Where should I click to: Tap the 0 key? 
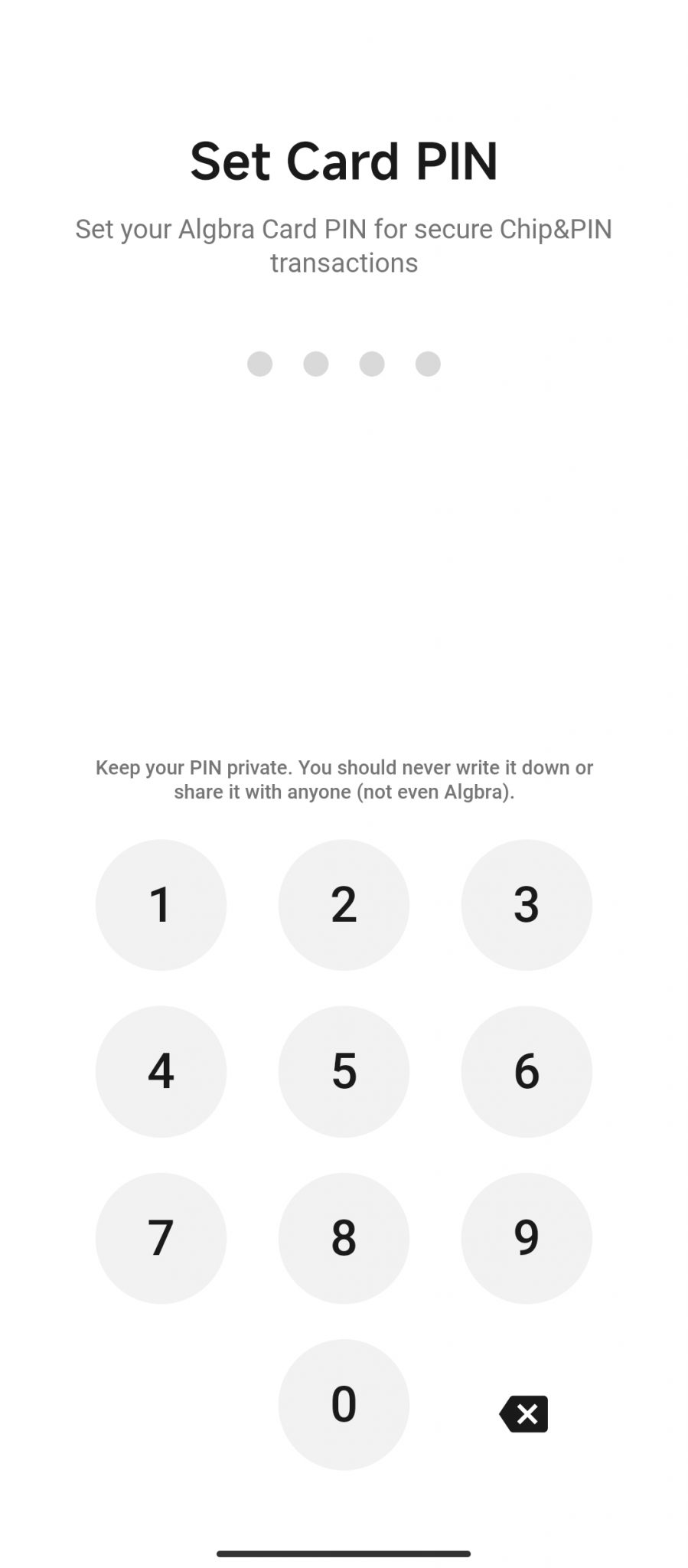(344, 1404)
